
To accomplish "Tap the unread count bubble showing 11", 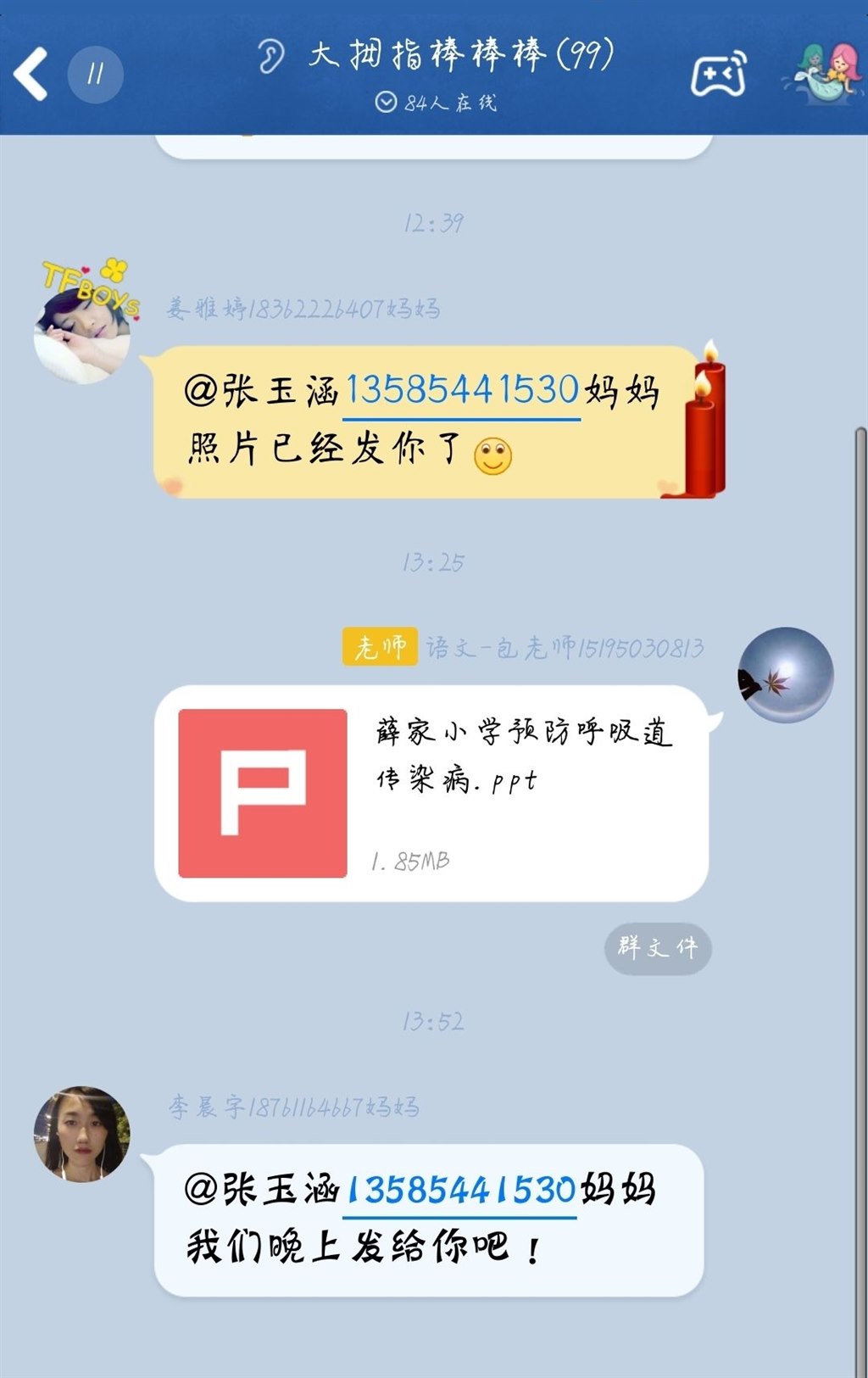I will 95,75.
